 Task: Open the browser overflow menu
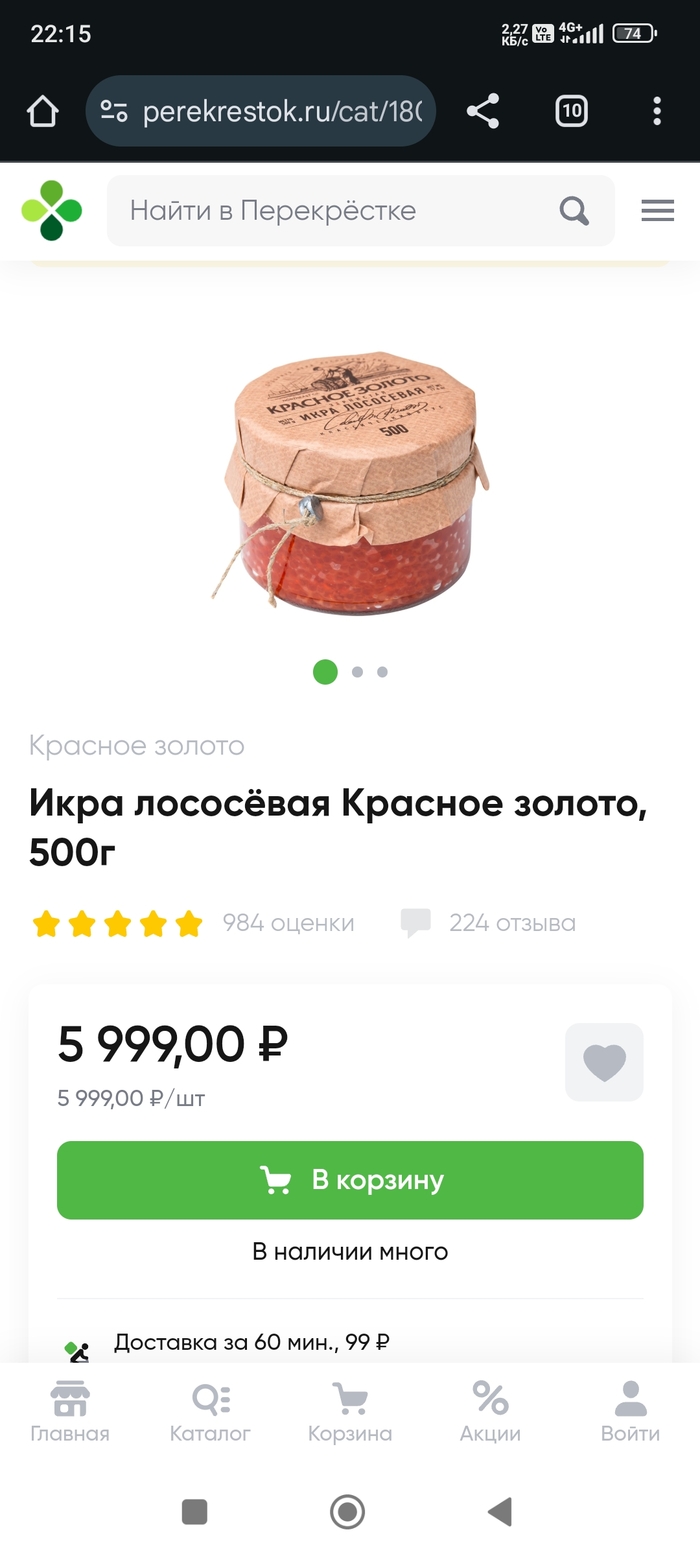[657, 111]
